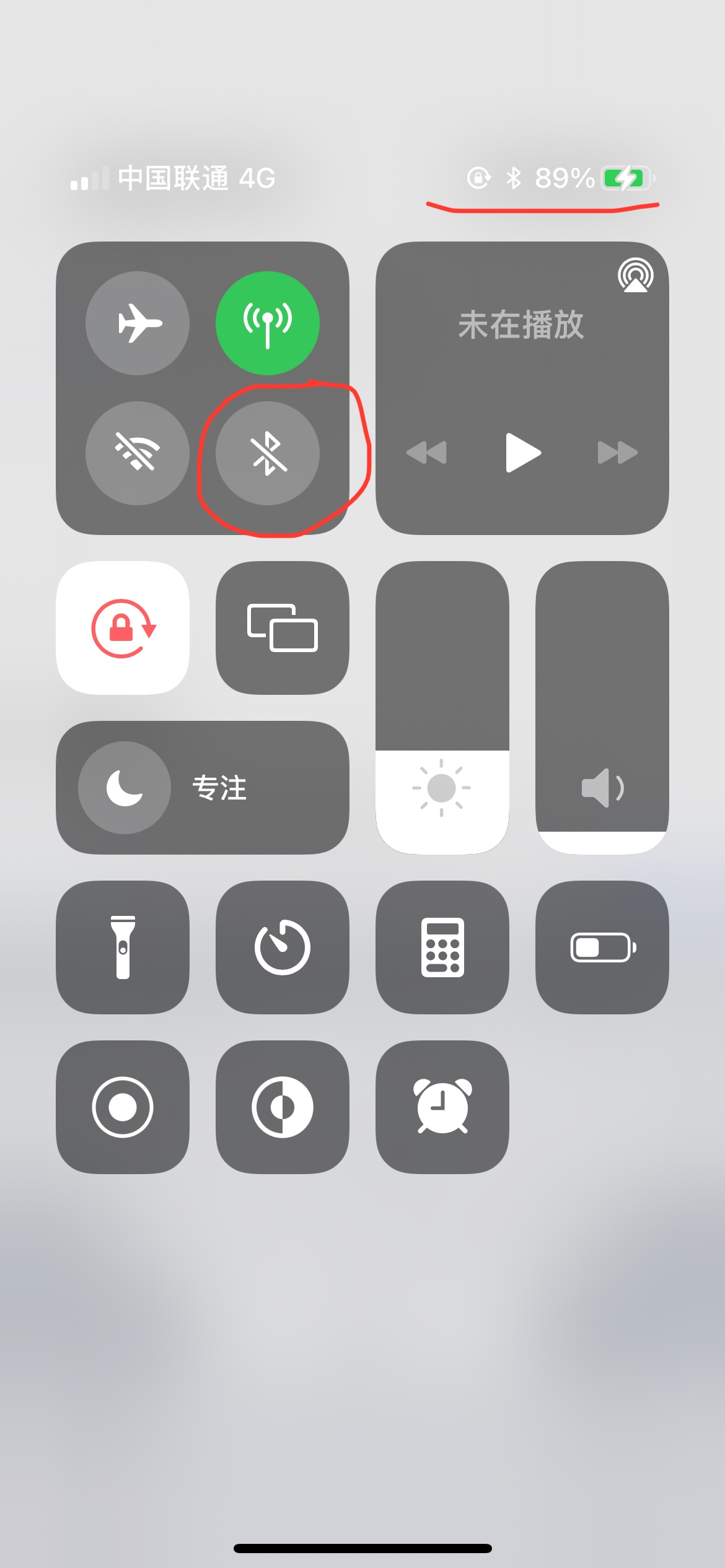Play media from the 未在播放 tile
The width and height of the screenshot is (725, 1568).
[522, 453]
